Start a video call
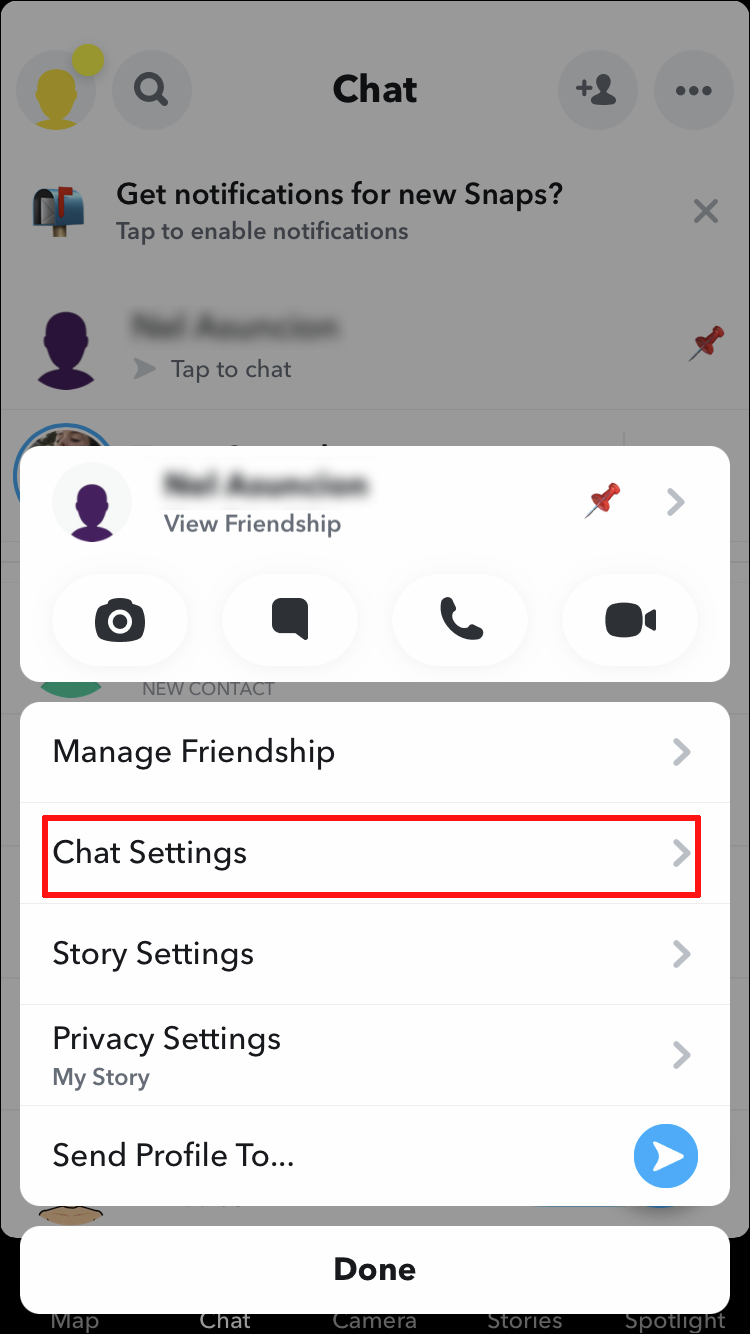This screenshot has height=1334, width=750. click(630, 621)
